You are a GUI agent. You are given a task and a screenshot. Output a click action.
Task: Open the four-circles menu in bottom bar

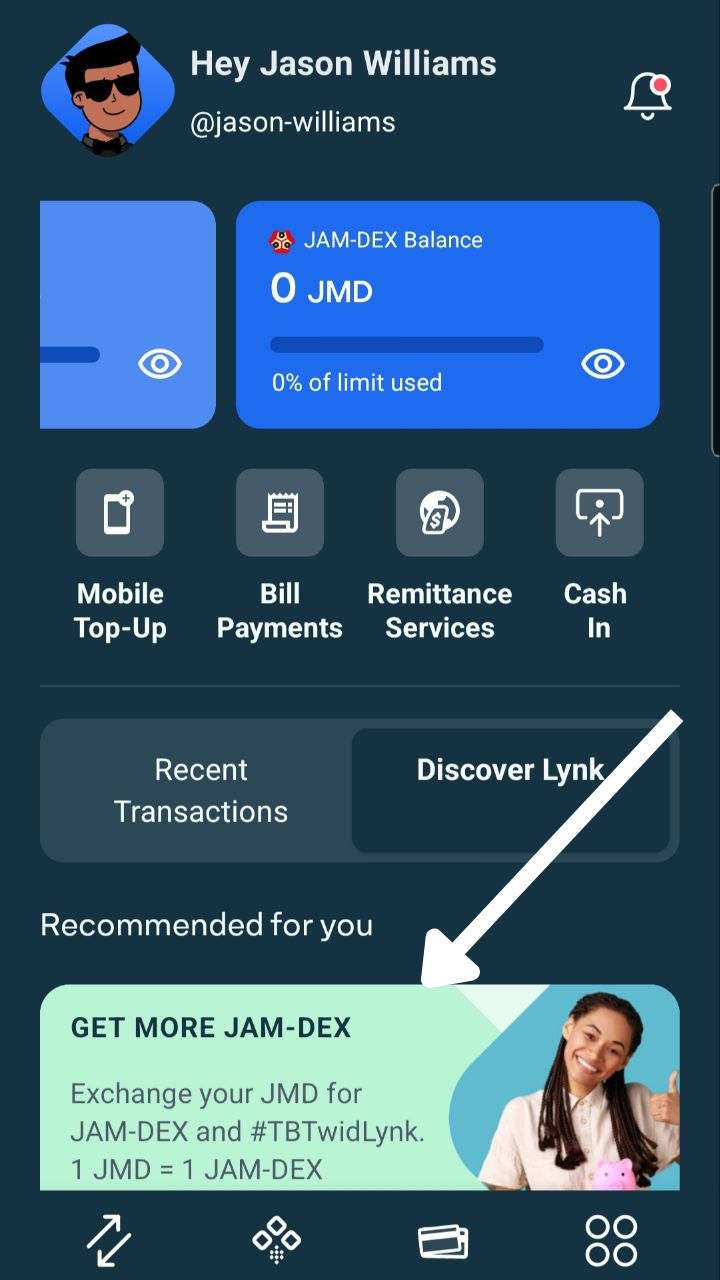[x=610, y=1240]
